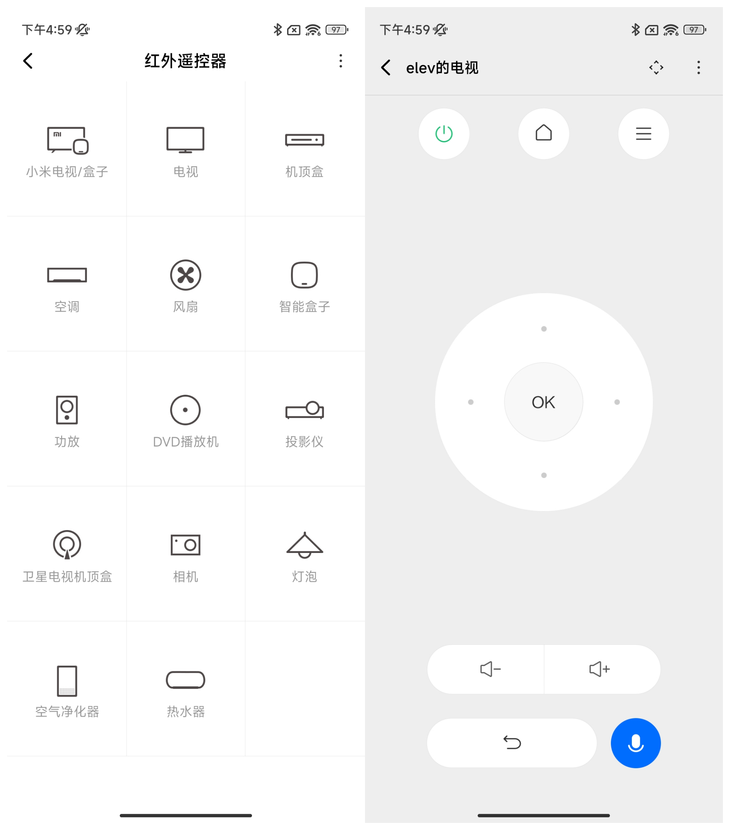Choose DVD播放机 device type
The height and width of the screenshot is (830, 730).
pyautogui.click(x=185, y=421)
